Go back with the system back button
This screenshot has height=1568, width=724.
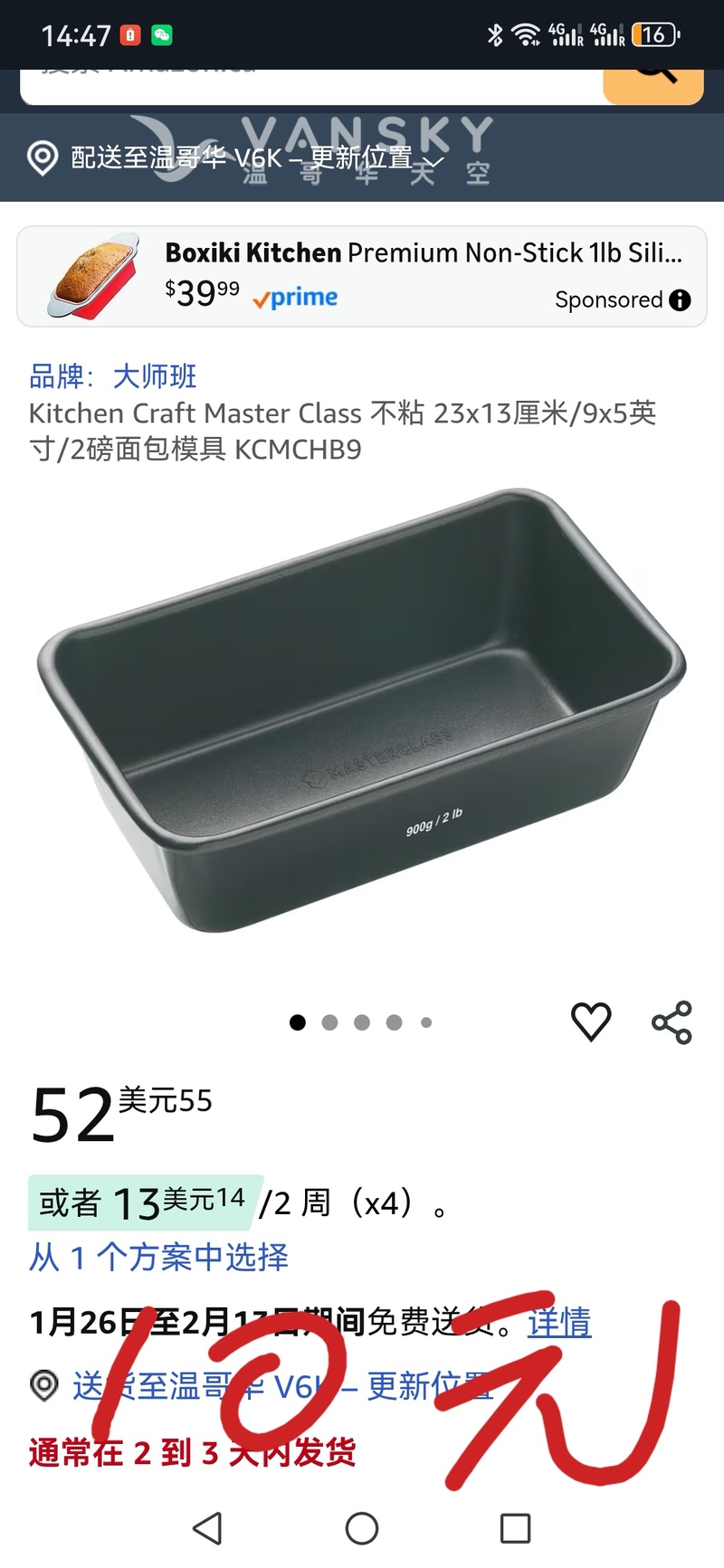tap(208, 1528)
